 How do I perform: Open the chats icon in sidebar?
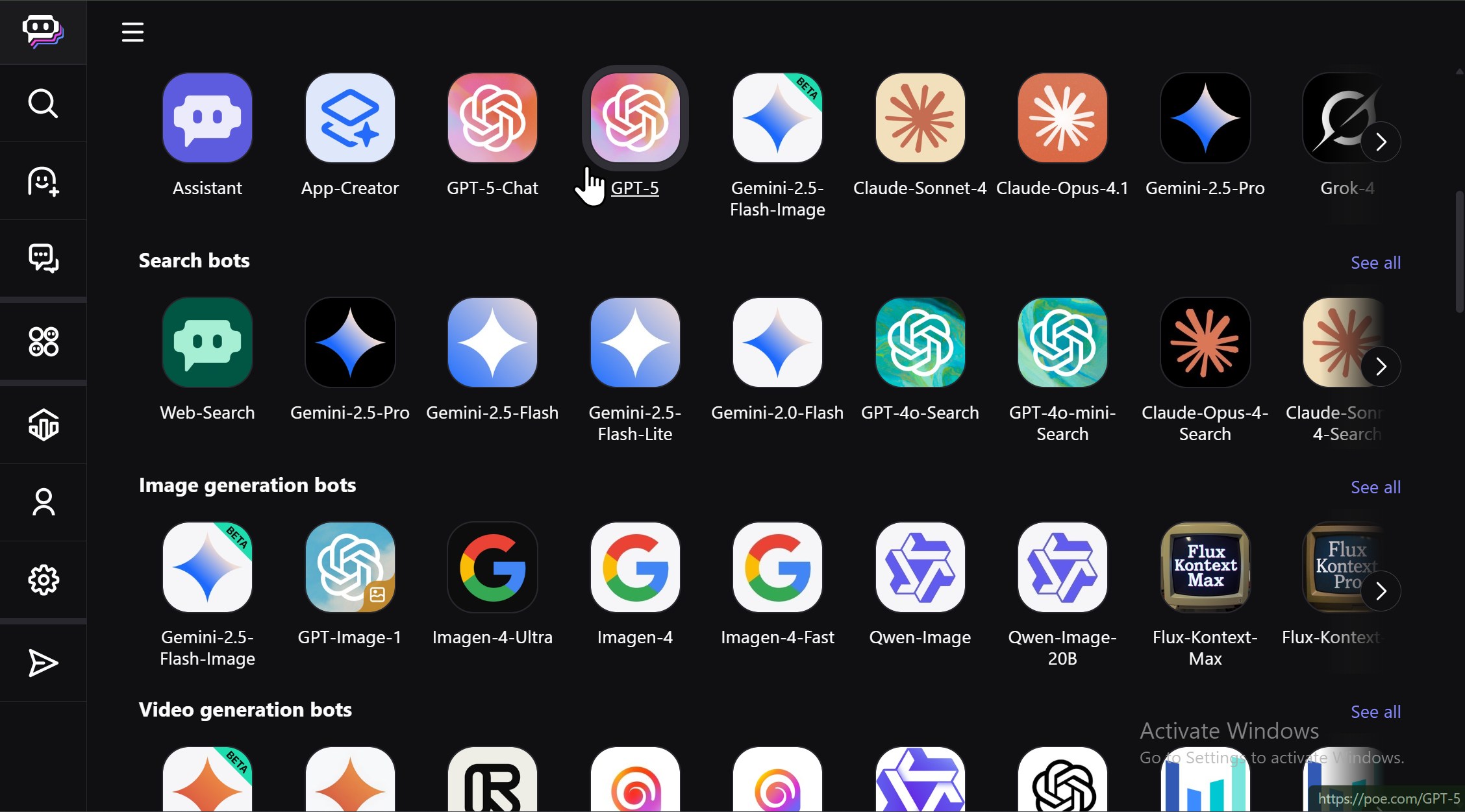[43, 258]
